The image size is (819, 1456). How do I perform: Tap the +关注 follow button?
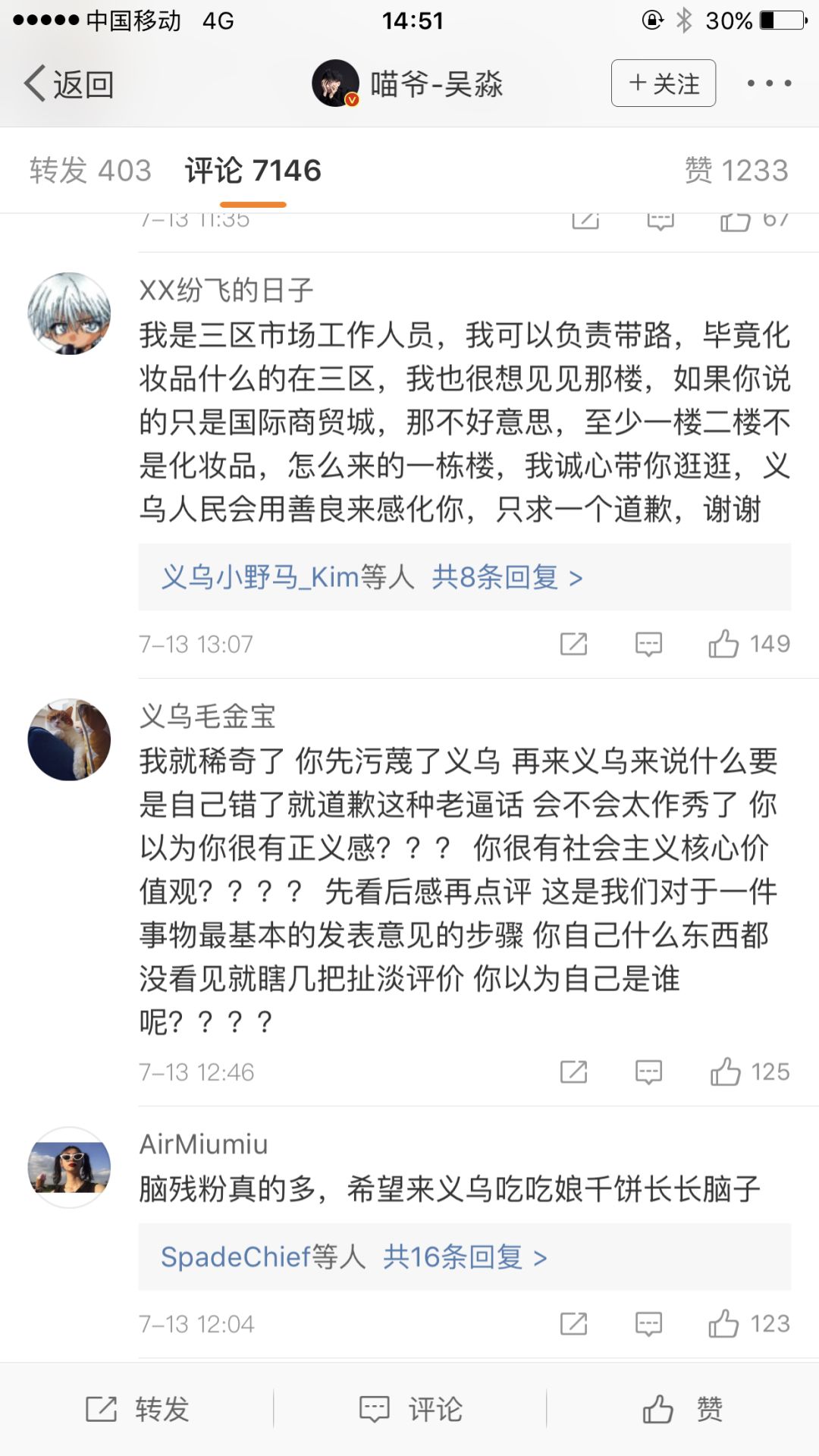[x=663, y=83]
